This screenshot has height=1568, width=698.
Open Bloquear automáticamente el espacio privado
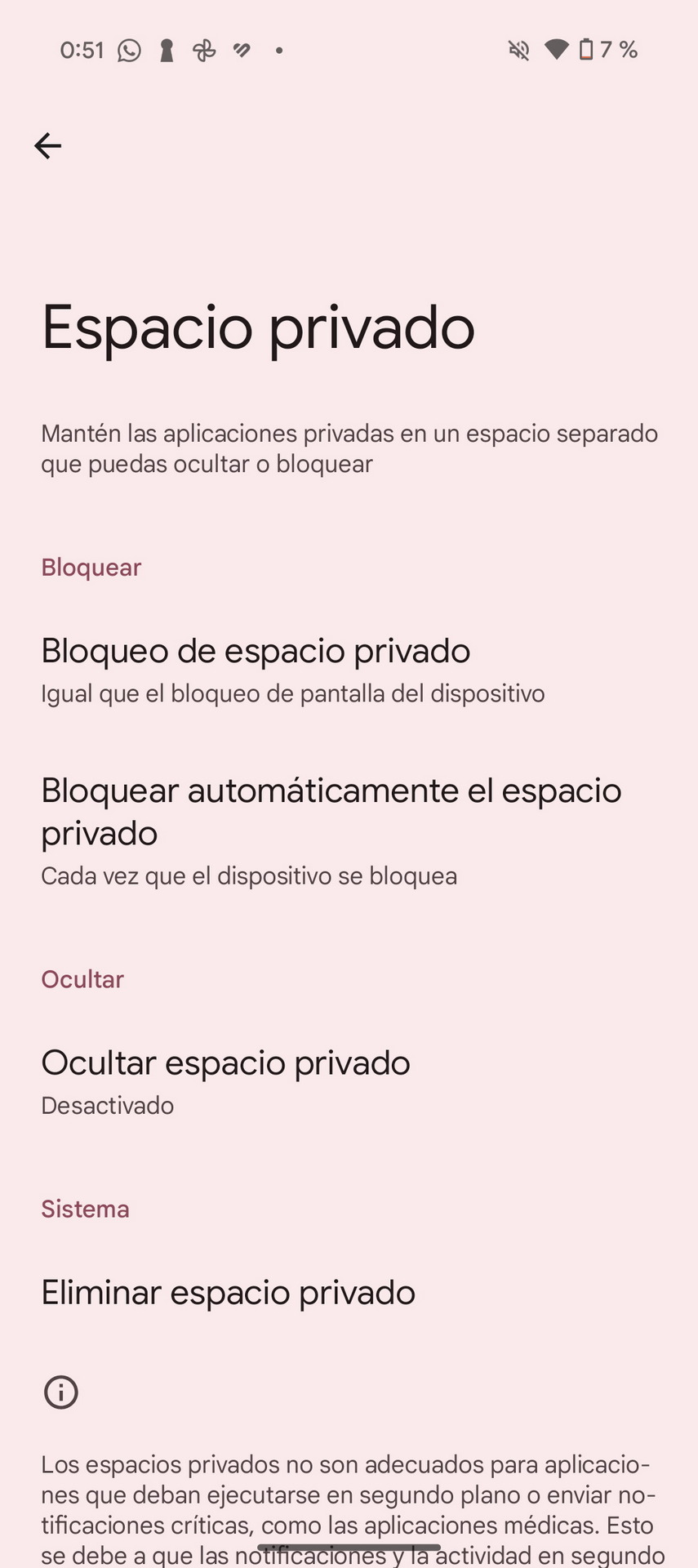[349, 832]
